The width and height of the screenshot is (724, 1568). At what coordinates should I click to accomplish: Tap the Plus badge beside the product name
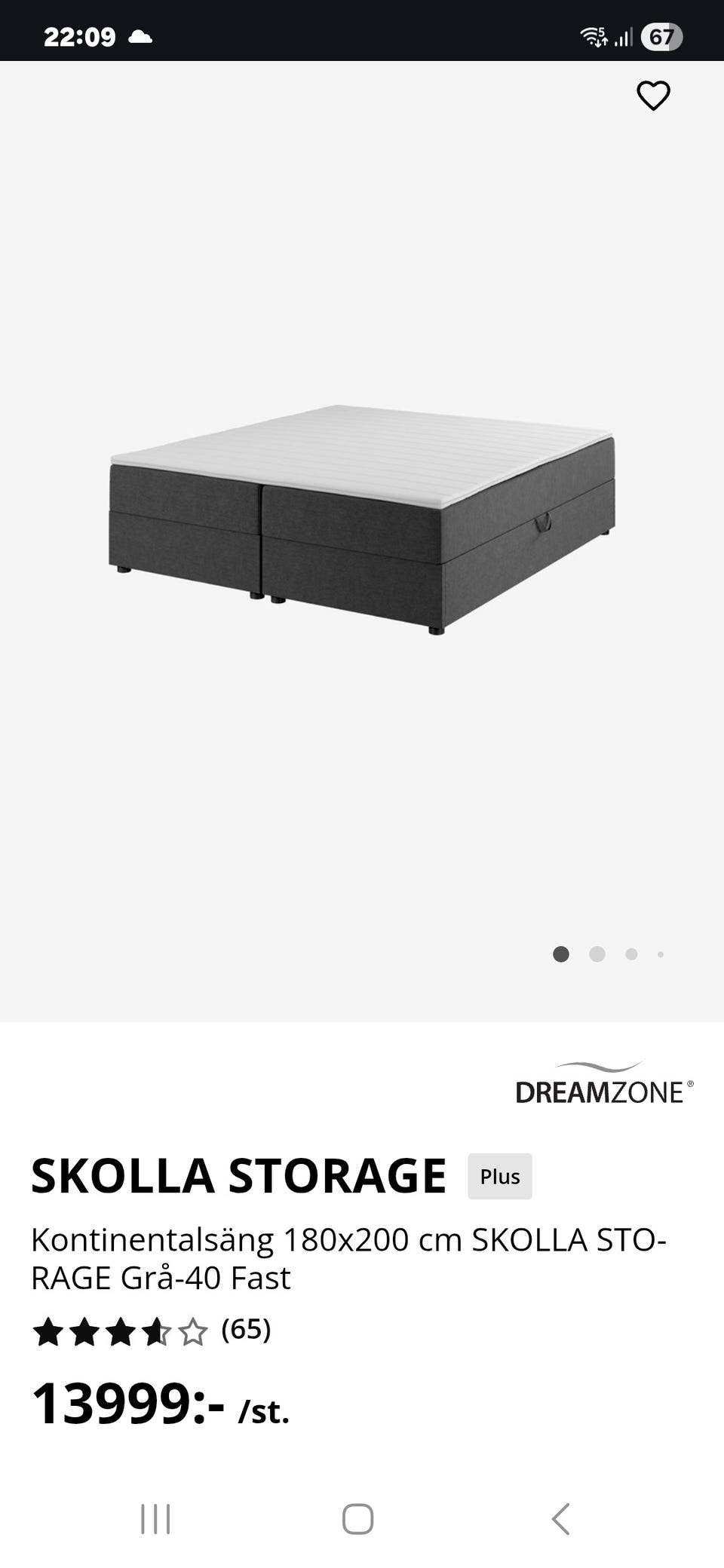point(500,1176)
